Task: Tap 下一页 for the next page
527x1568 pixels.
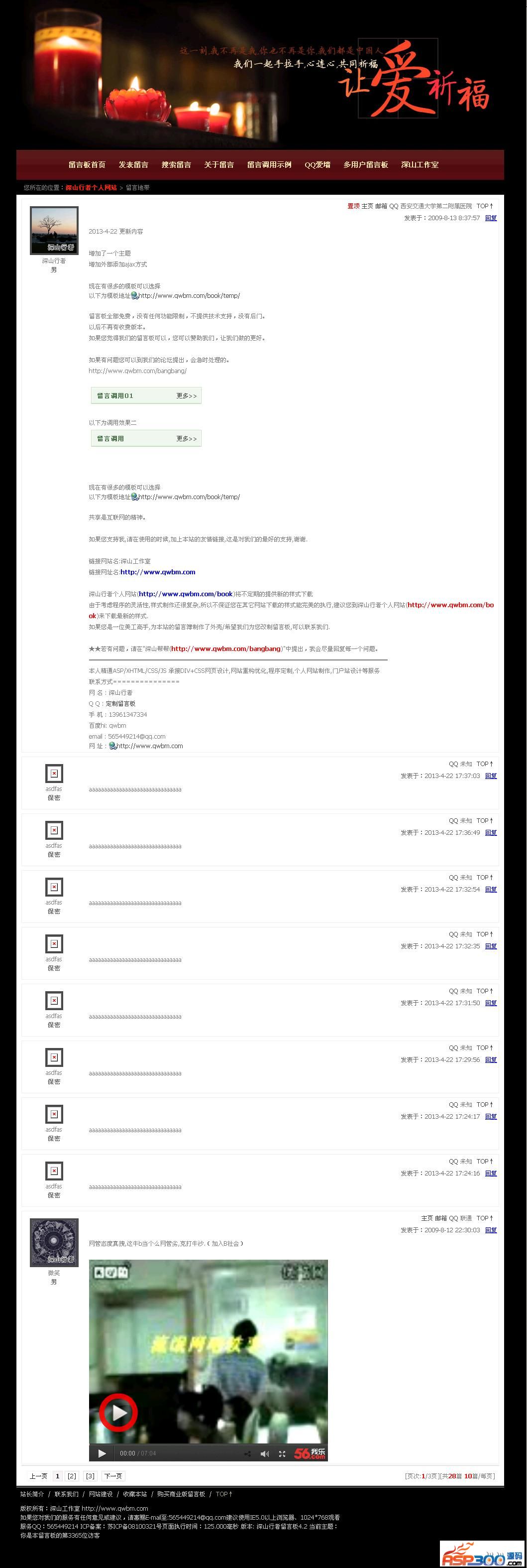Action: pyautogui.click(x=112, y=1476)
